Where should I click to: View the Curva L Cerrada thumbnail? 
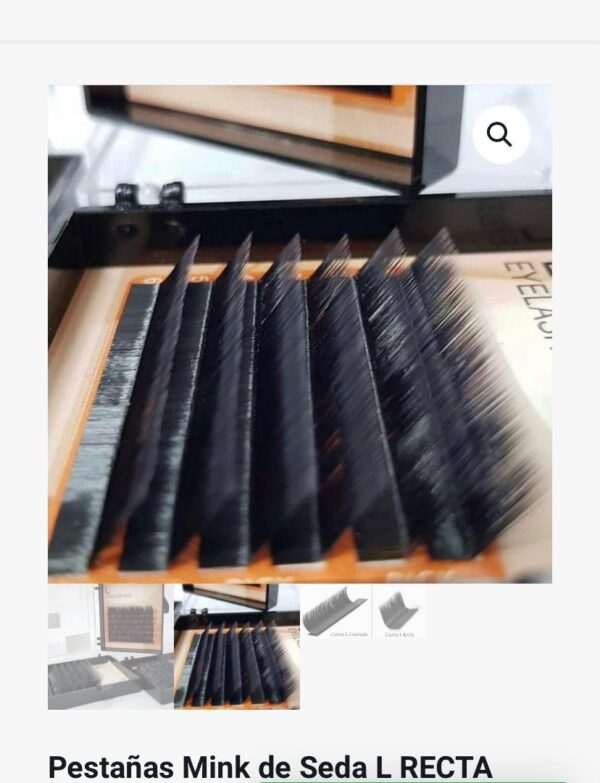tap(335, 612)
